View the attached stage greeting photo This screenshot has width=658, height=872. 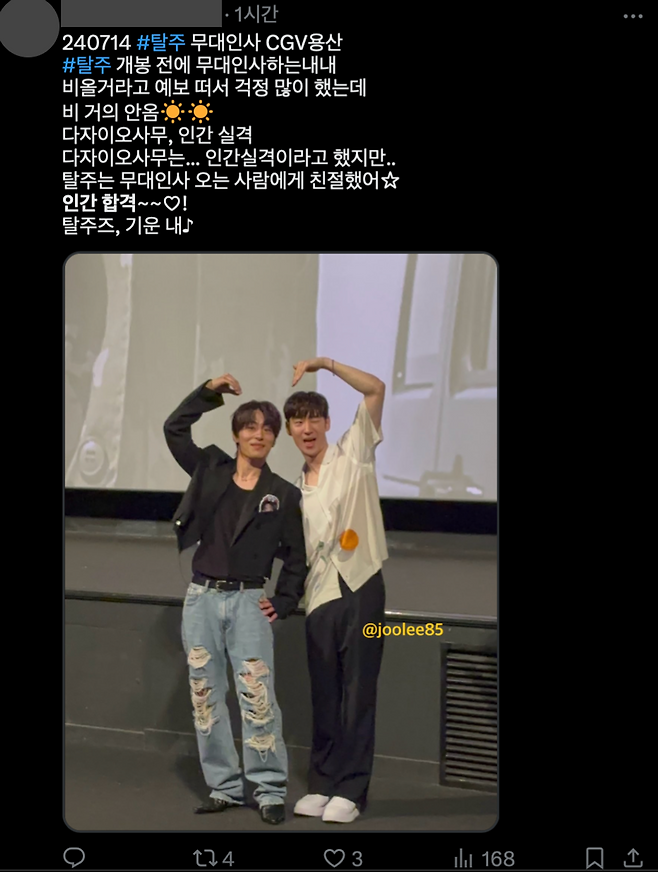[281, 542]
